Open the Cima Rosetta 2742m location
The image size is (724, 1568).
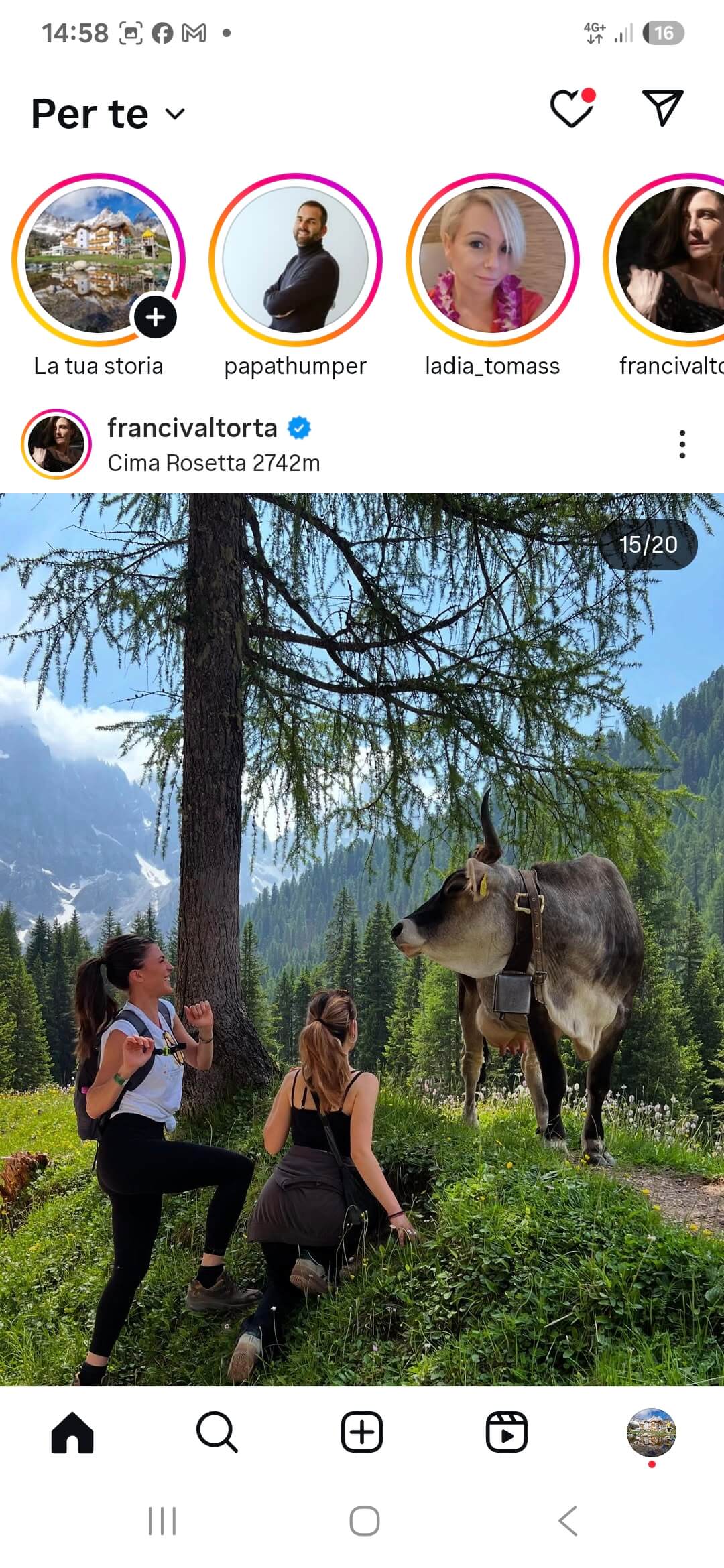click(x=214, y=463)
